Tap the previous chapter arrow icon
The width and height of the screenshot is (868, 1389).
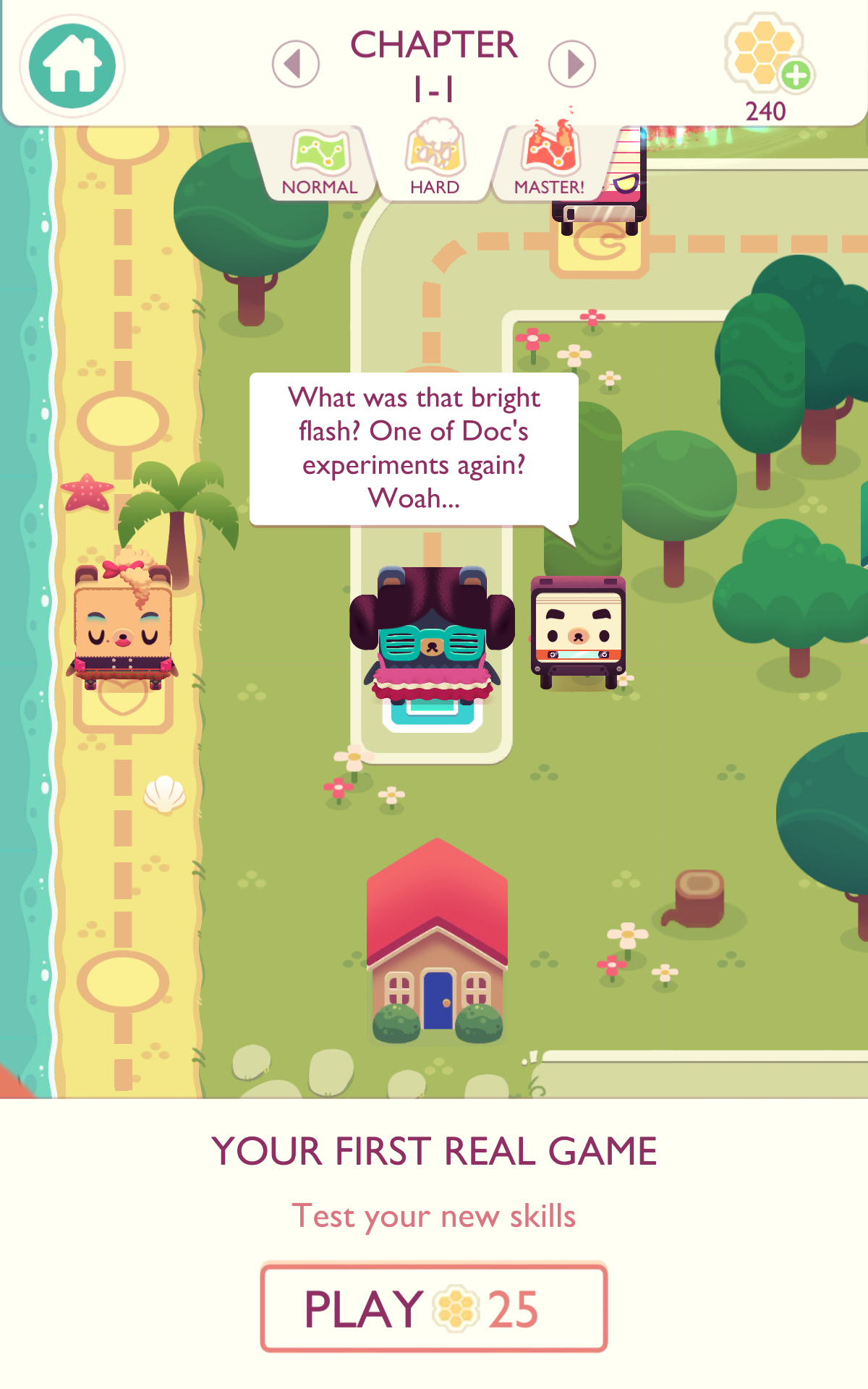click(296, 64)
